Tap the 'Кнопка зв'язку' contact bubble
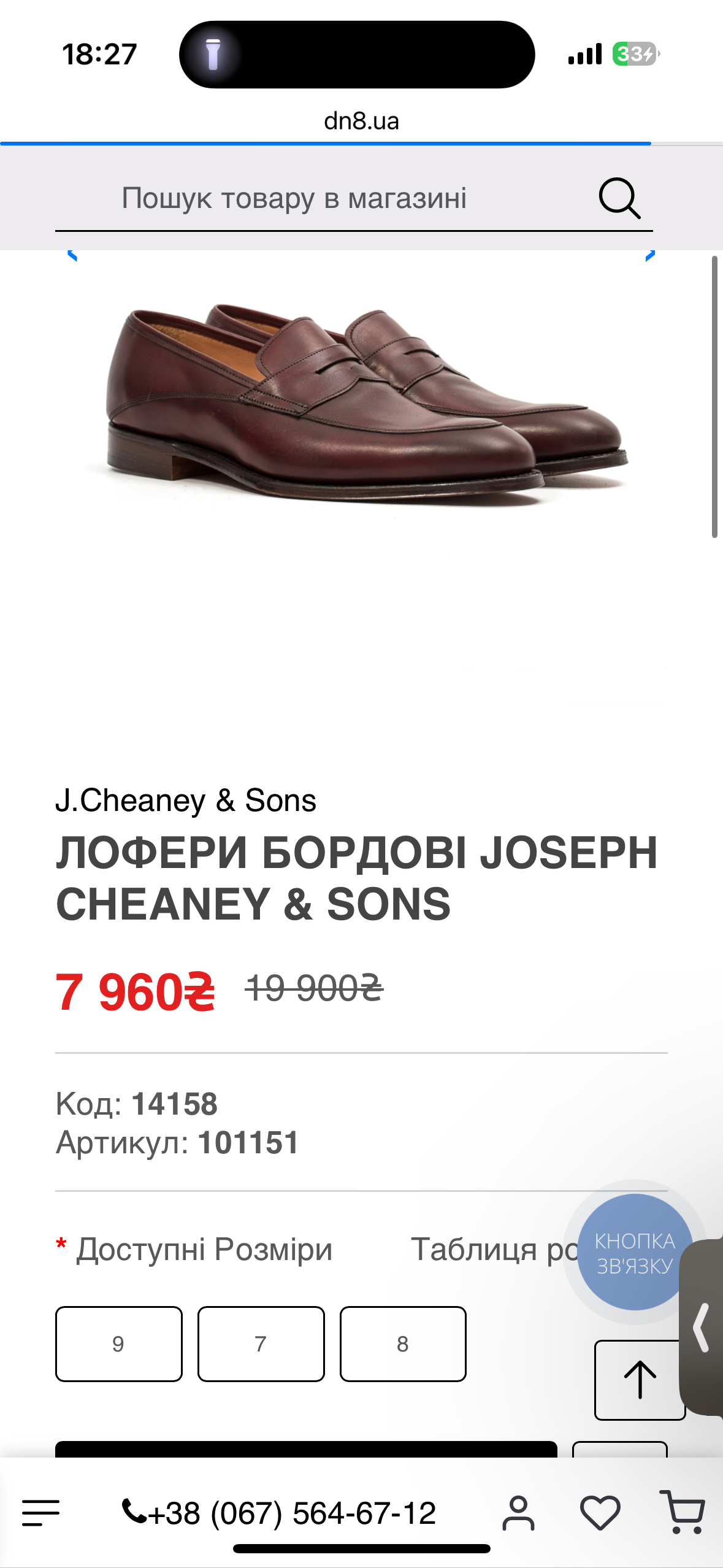The image size is (723, 1568). click(x=635, y=1253)
